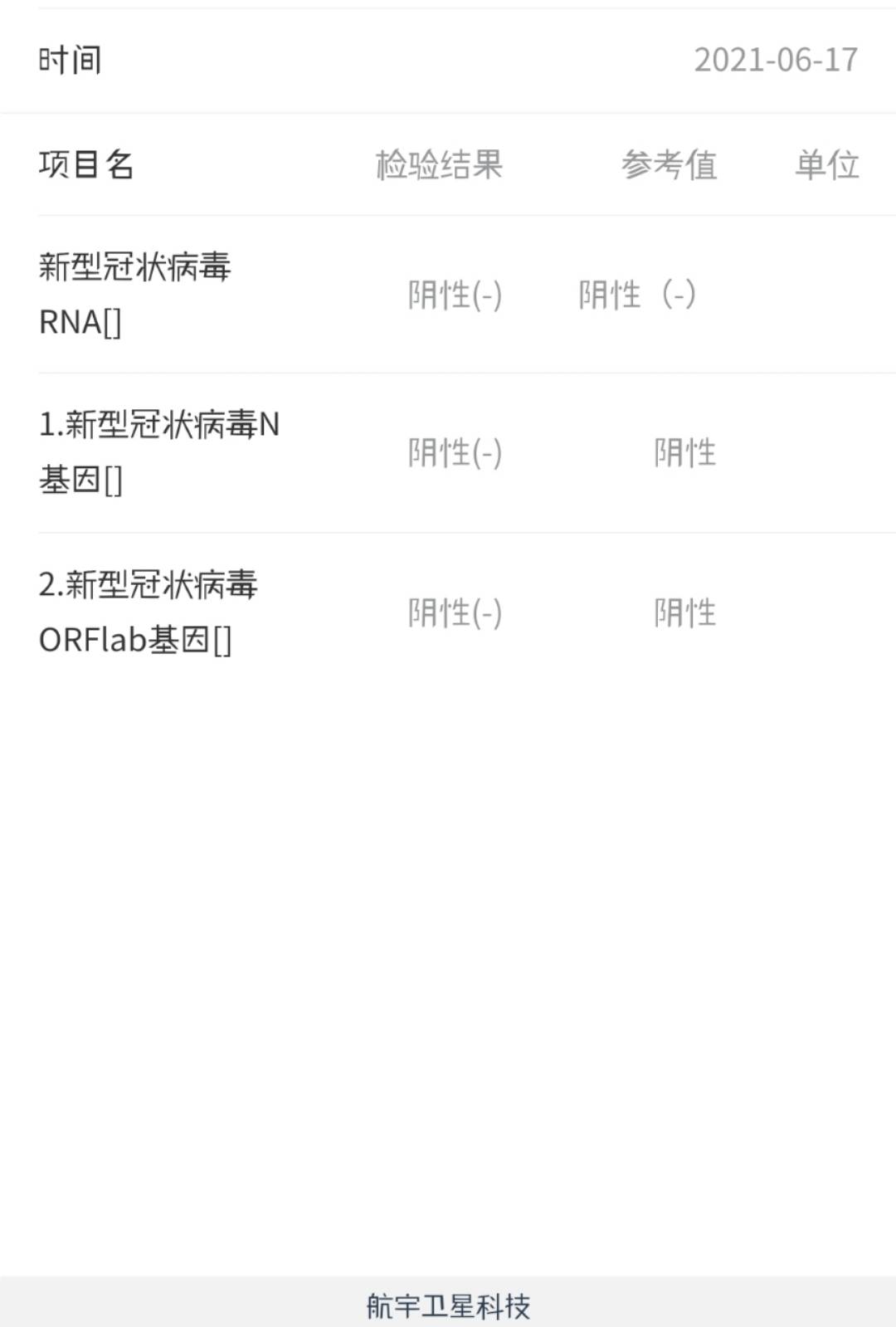
Task: Click the 参考值 column header
Action: click(x=671, y=163)
